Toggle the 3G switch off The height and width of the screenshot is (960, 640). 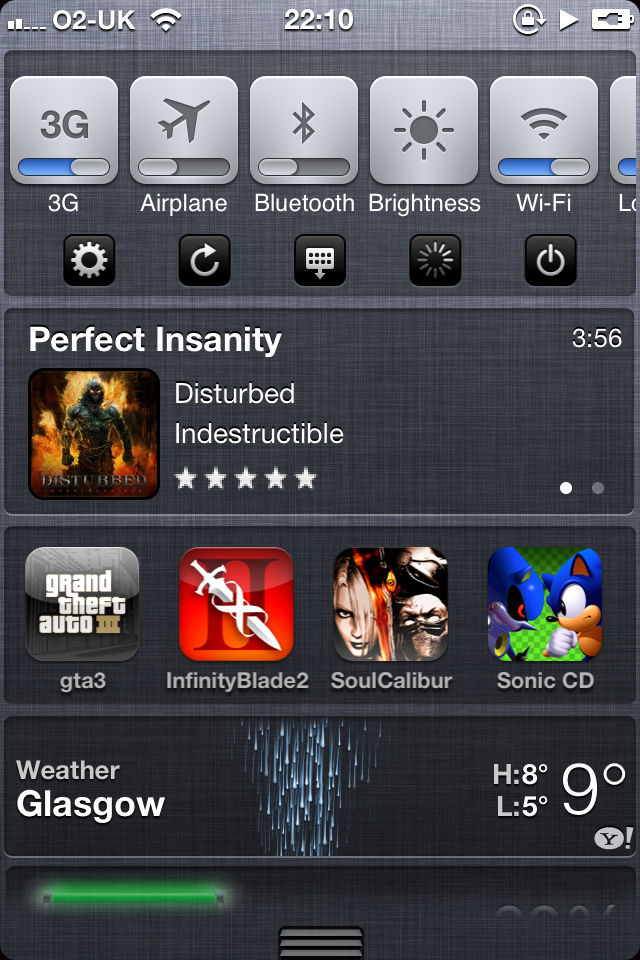(64, 132)
